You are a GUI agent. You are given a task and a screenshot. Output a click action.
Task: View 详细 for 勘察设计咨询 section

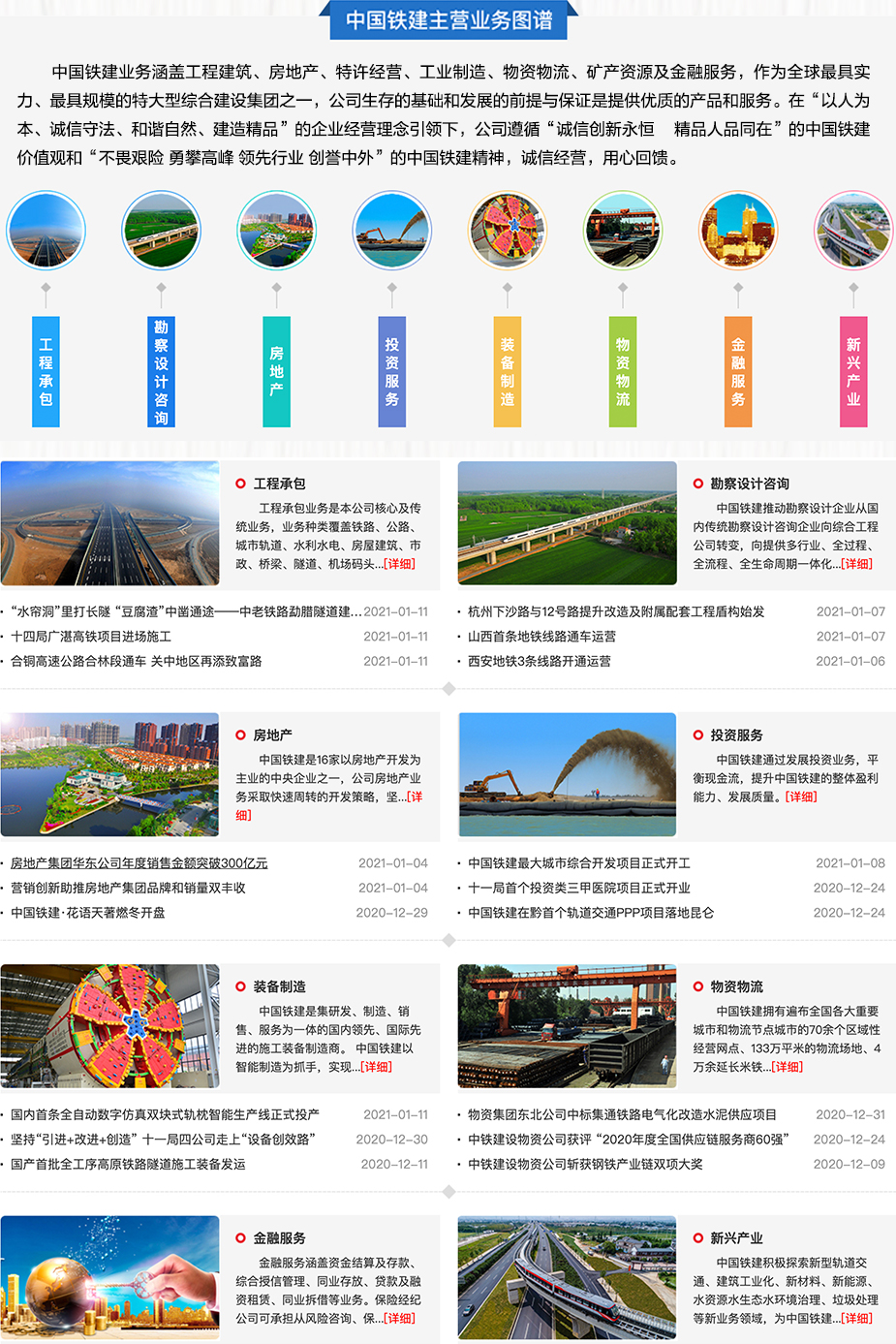coord(856,564)
